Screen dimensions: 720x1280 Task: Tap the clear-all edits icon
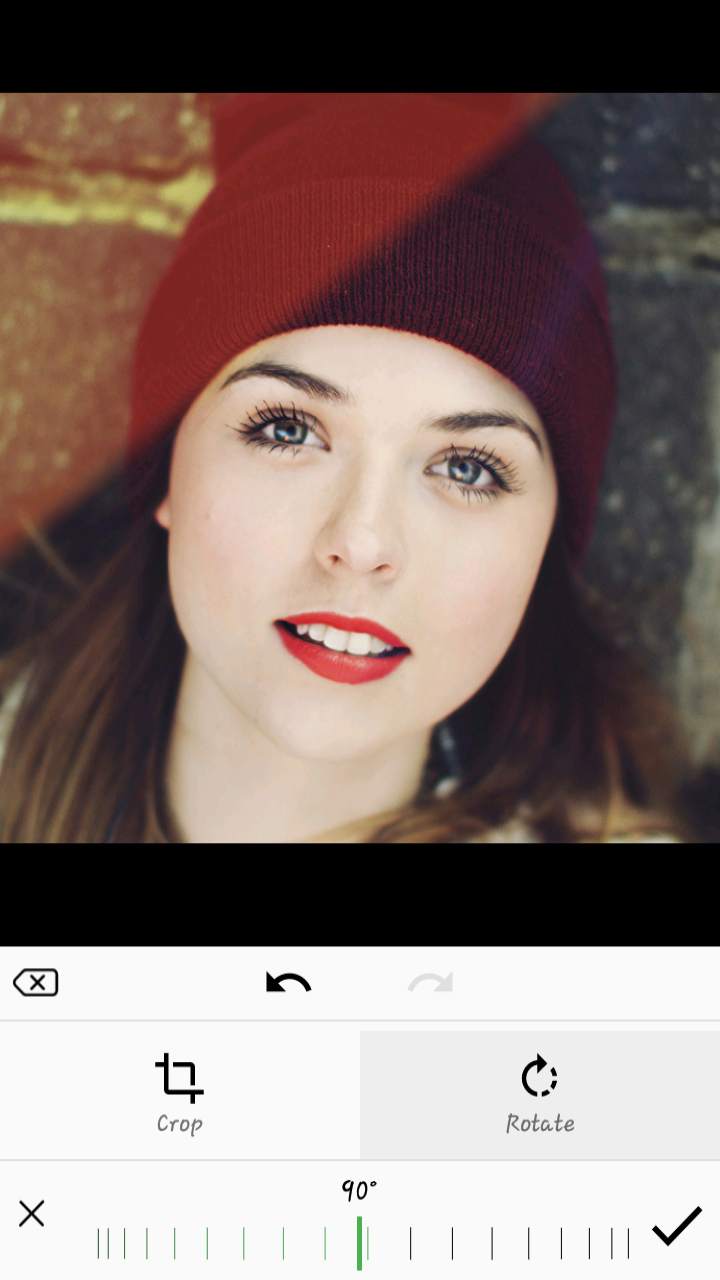coord(36,982)
